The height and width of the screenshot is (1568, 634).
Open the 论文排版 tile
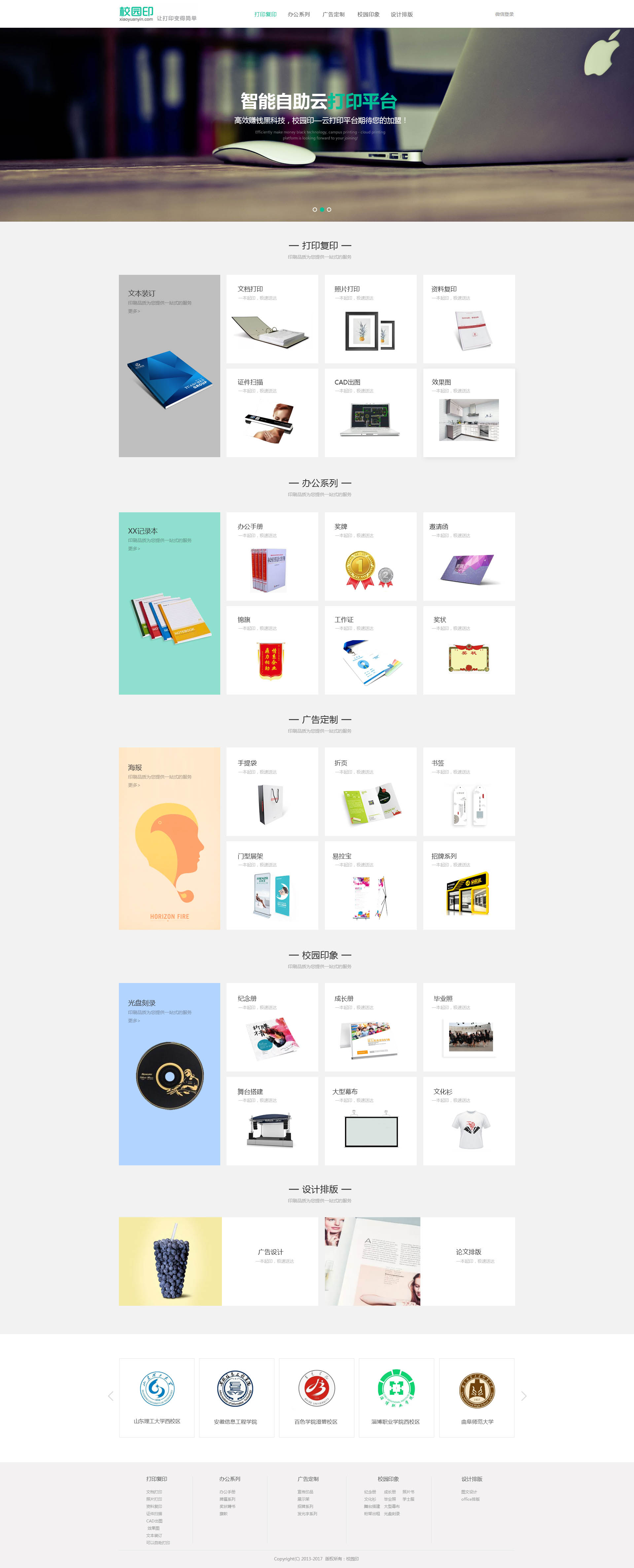click(468, 1260)
